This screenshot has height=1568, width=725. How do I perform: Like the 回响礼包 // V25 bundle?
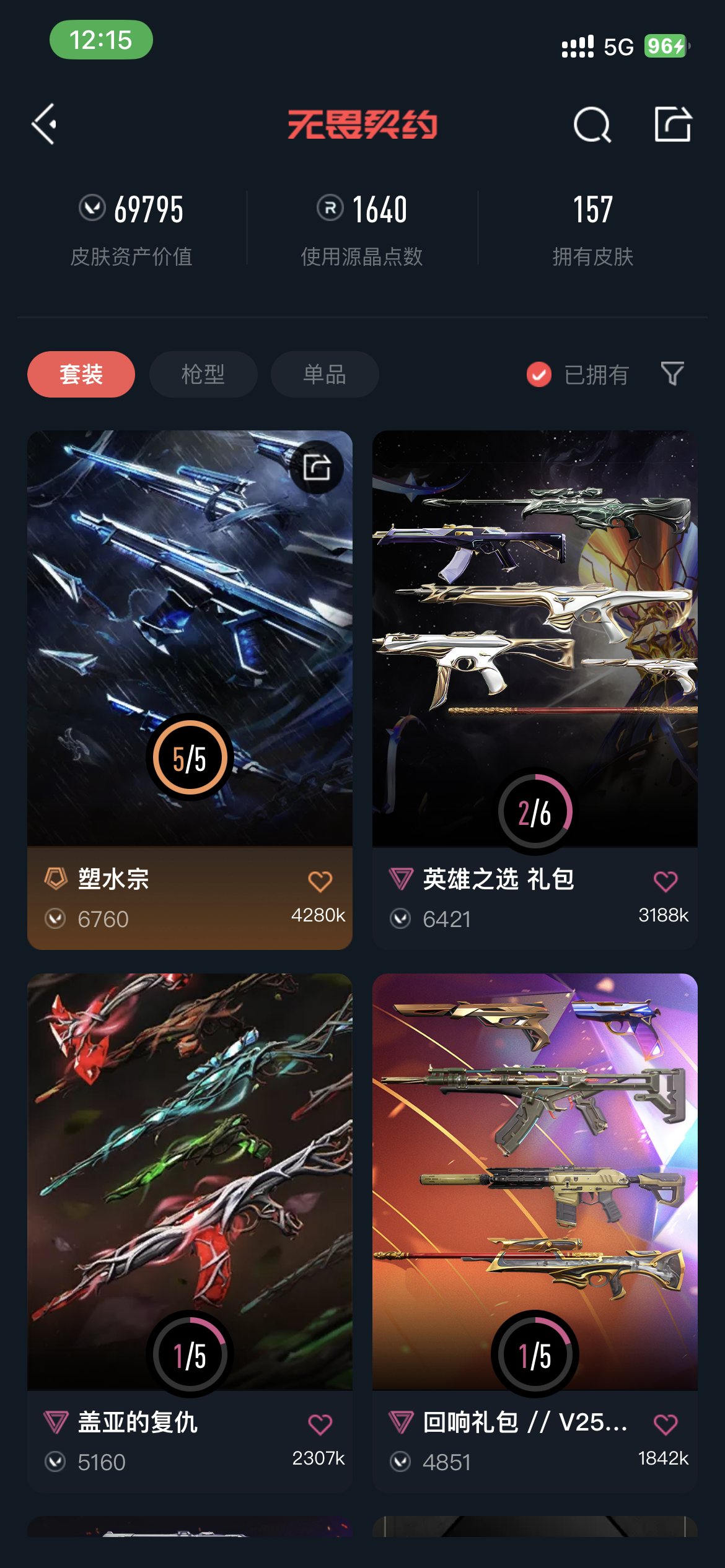click(666, 1424)
